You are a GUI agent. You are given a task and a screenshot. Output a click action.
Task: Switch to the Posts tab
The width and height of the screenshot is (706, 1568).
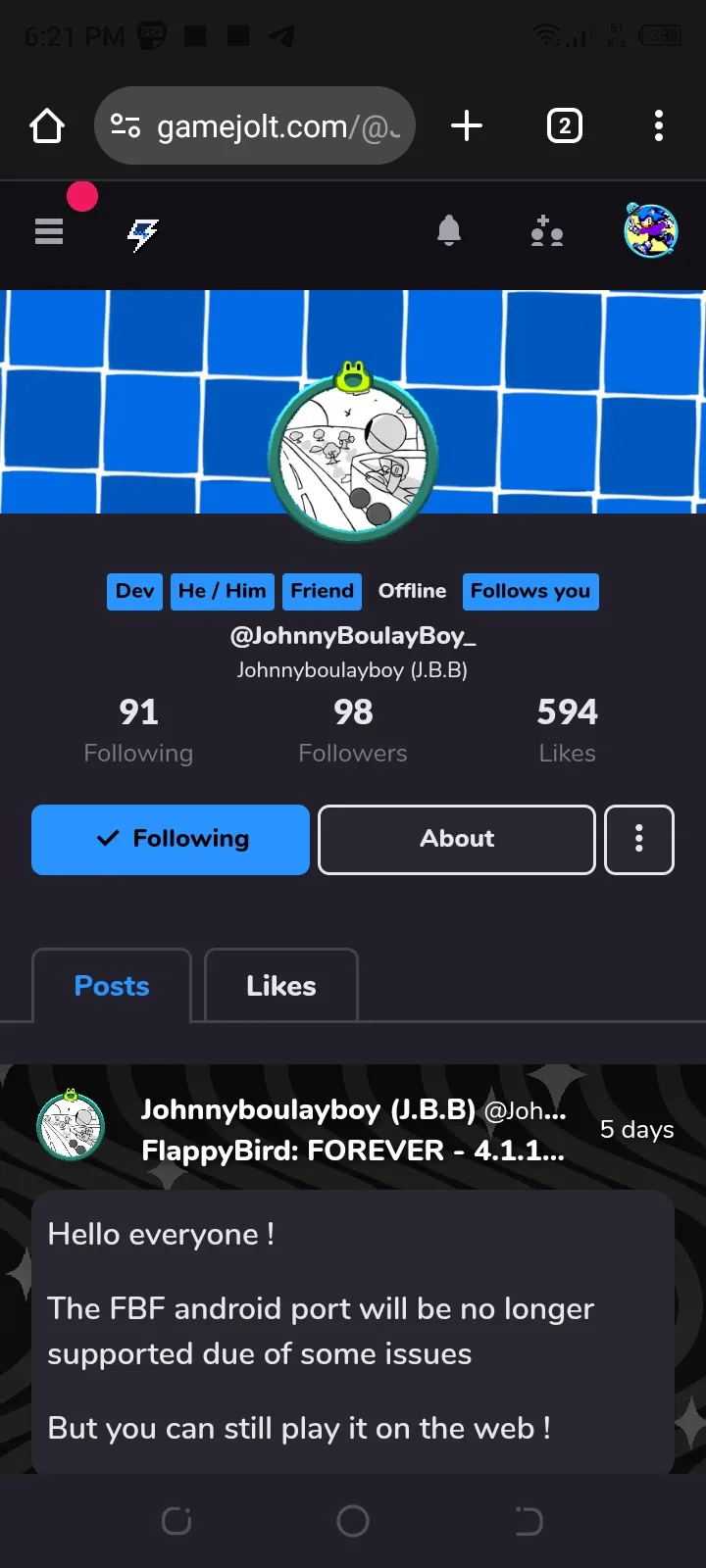[x=112, y=986]
